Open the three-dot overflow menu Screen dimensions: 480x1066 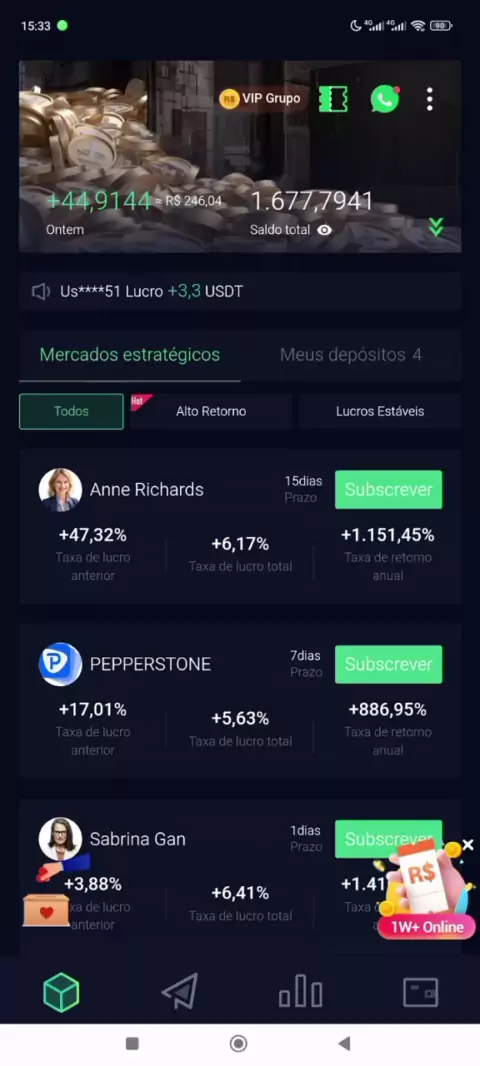[x=430, y=99]
